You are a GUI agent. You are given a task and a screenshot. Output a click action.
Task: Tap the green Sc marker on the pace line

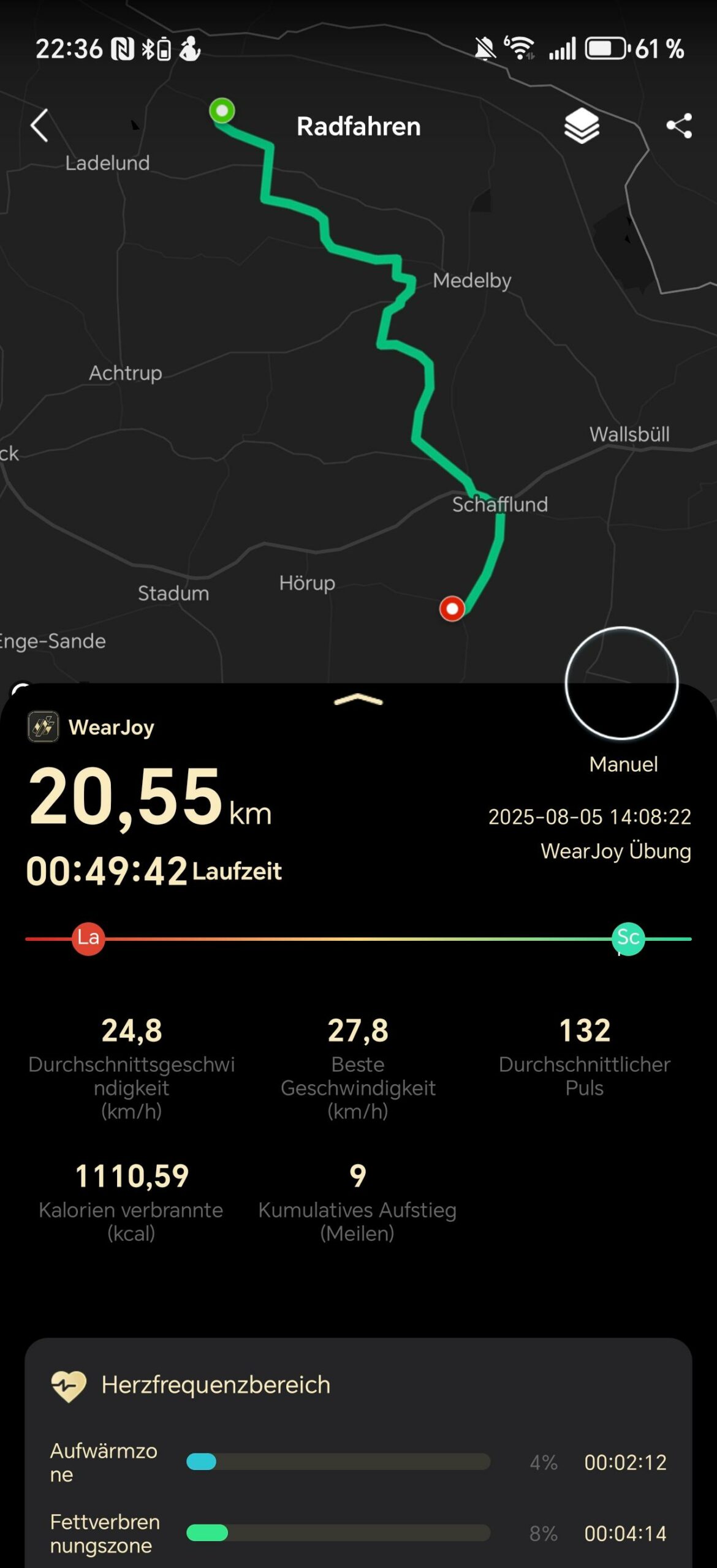(x=628, y=938)
